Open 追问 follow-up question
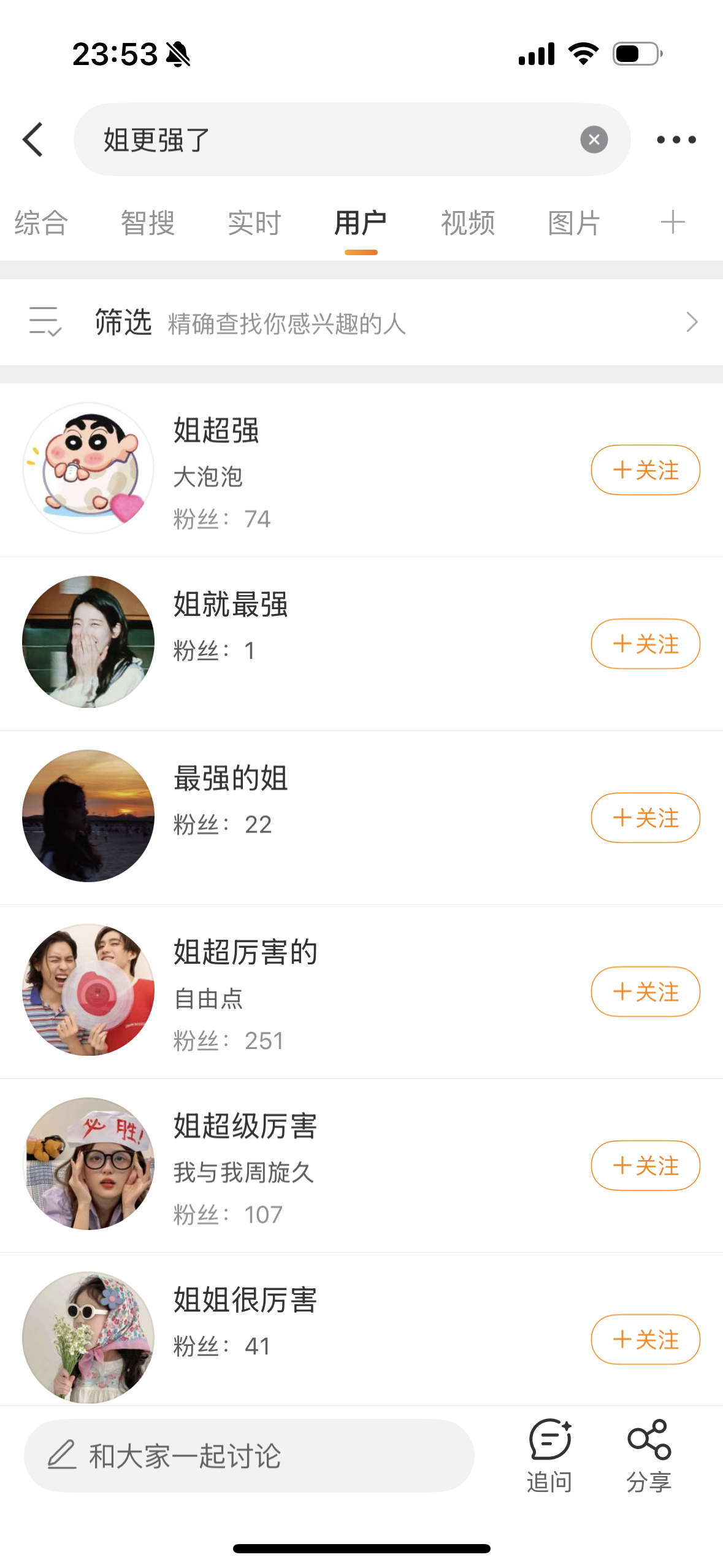 549,1455
